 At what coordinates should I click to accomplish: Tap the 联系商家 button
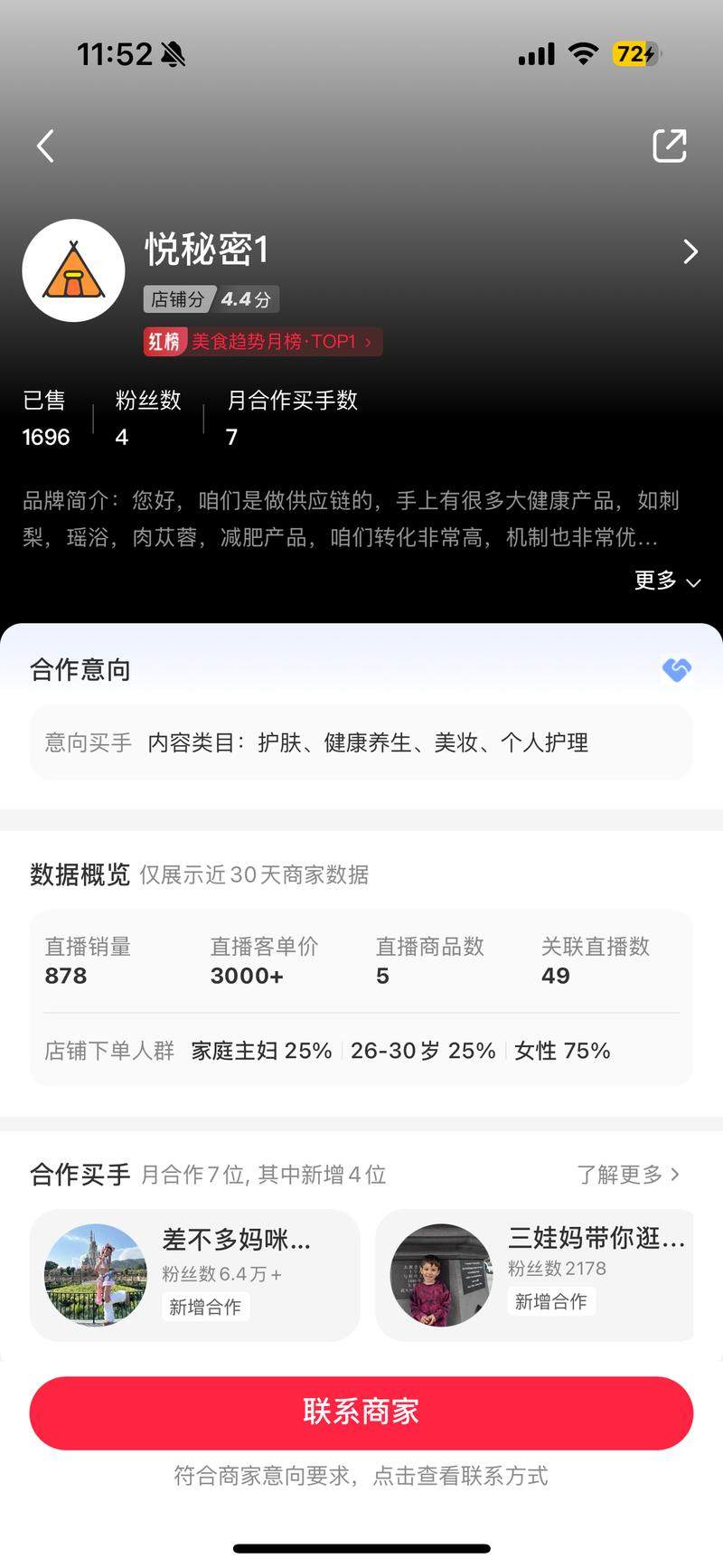pos(361,1412)
